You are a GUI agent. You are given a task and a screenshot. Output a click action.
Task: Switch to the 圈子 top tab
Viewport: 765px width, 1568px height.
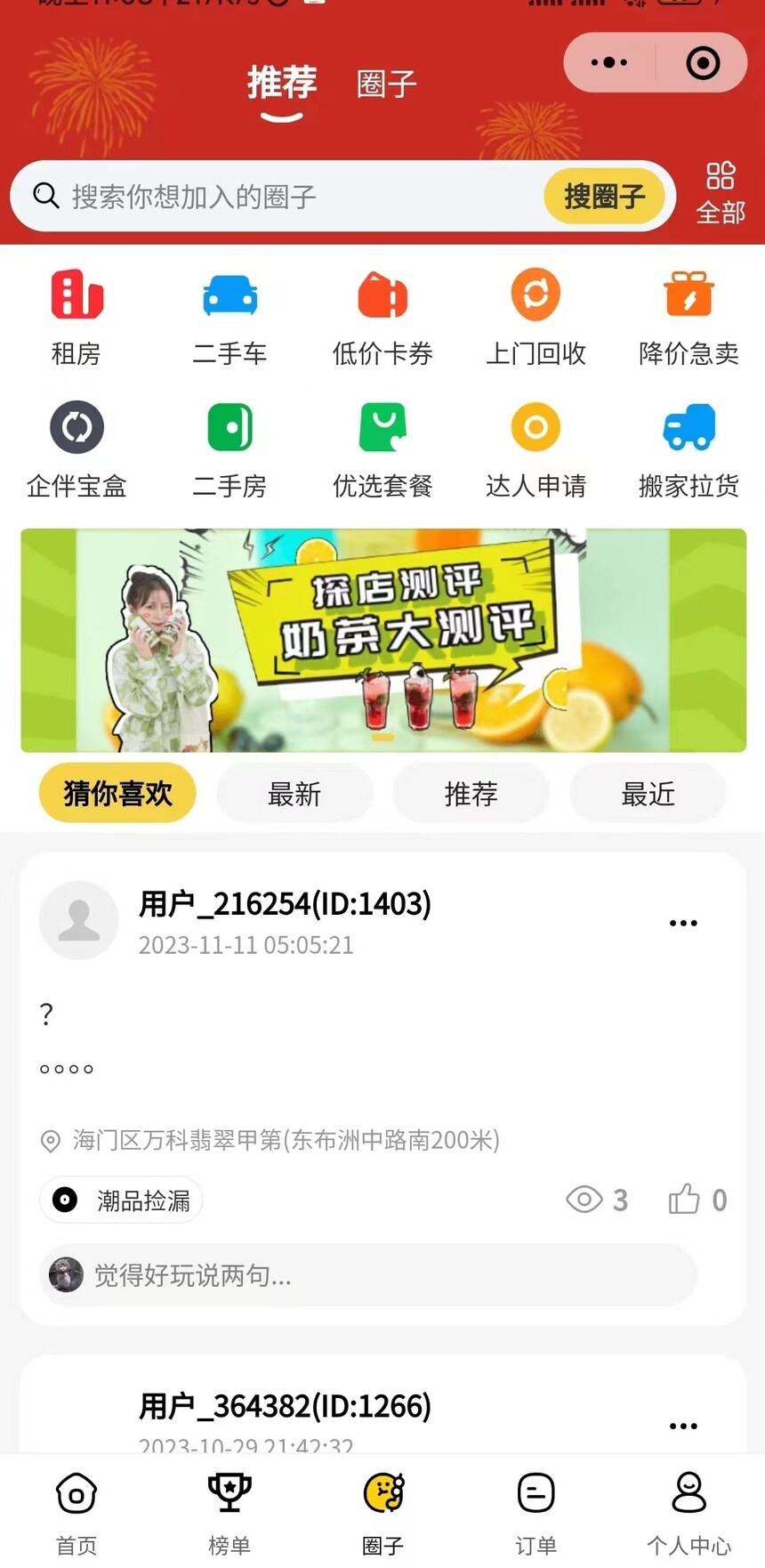386,85
